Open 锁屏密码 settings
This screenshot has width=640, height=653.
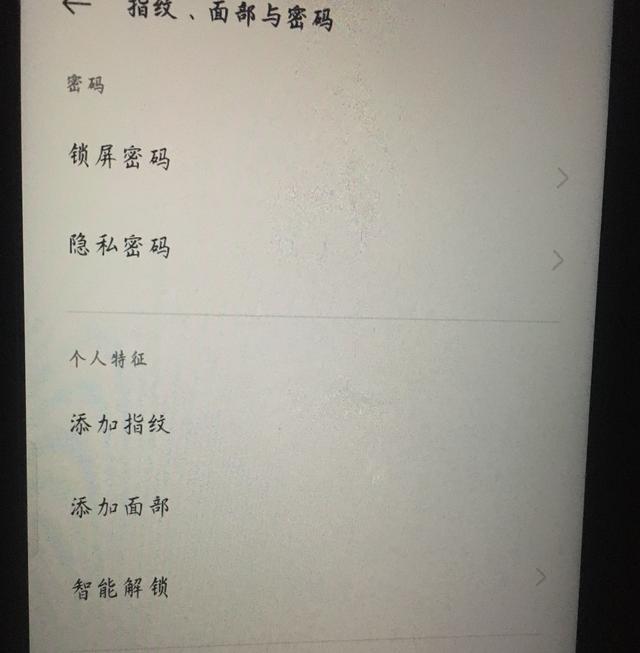point(120,157)
